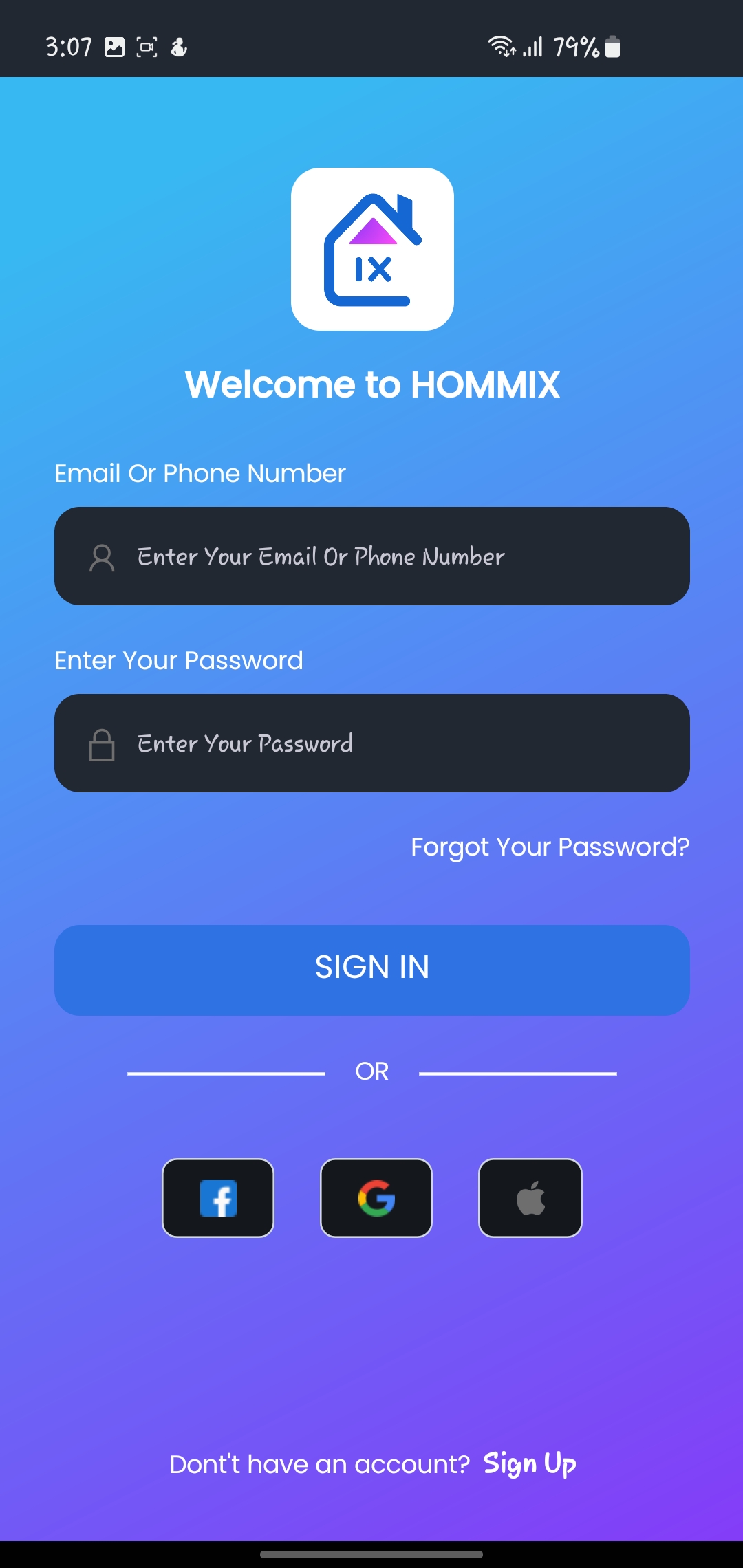
Task: Click Forgot Your Password link
Action: point(550,847)
